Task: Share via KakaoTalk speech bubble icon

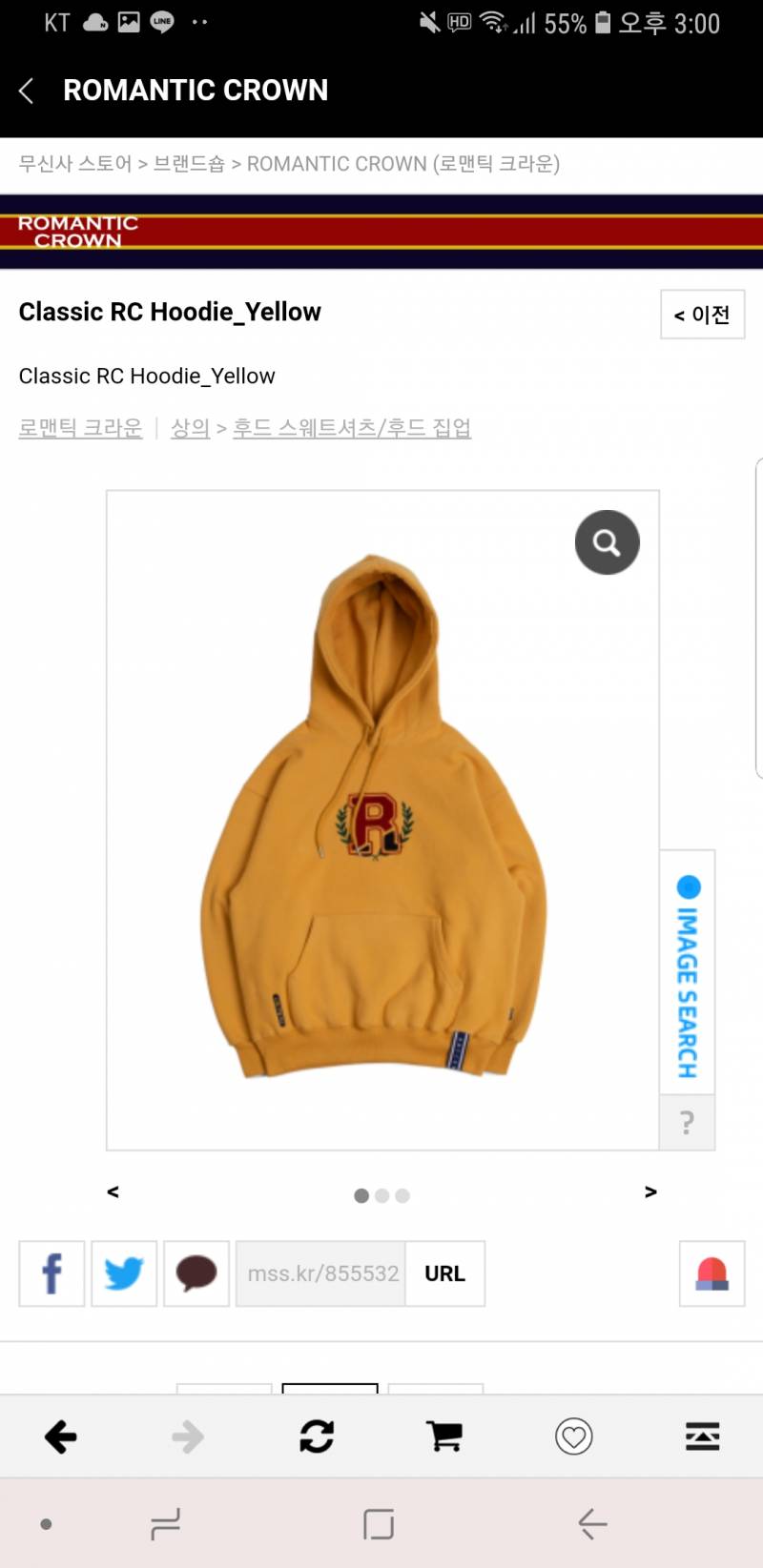Action: tap(196, 1273)
